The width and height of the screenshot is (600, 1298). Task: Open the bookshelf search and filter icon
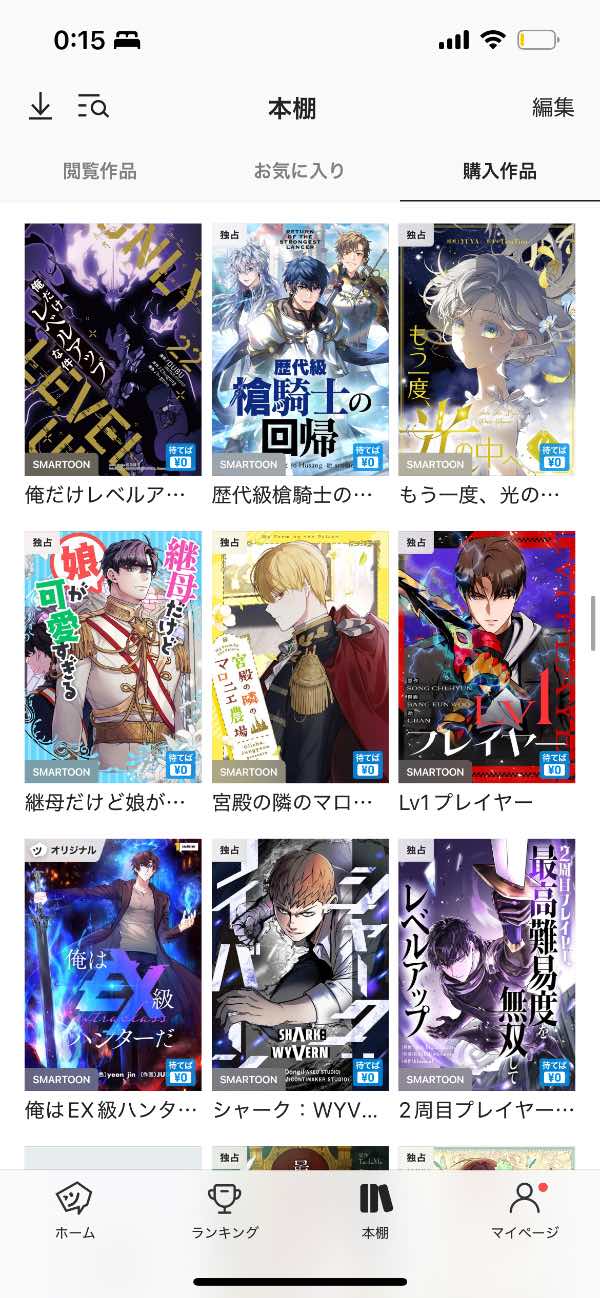tap(93, 106)
